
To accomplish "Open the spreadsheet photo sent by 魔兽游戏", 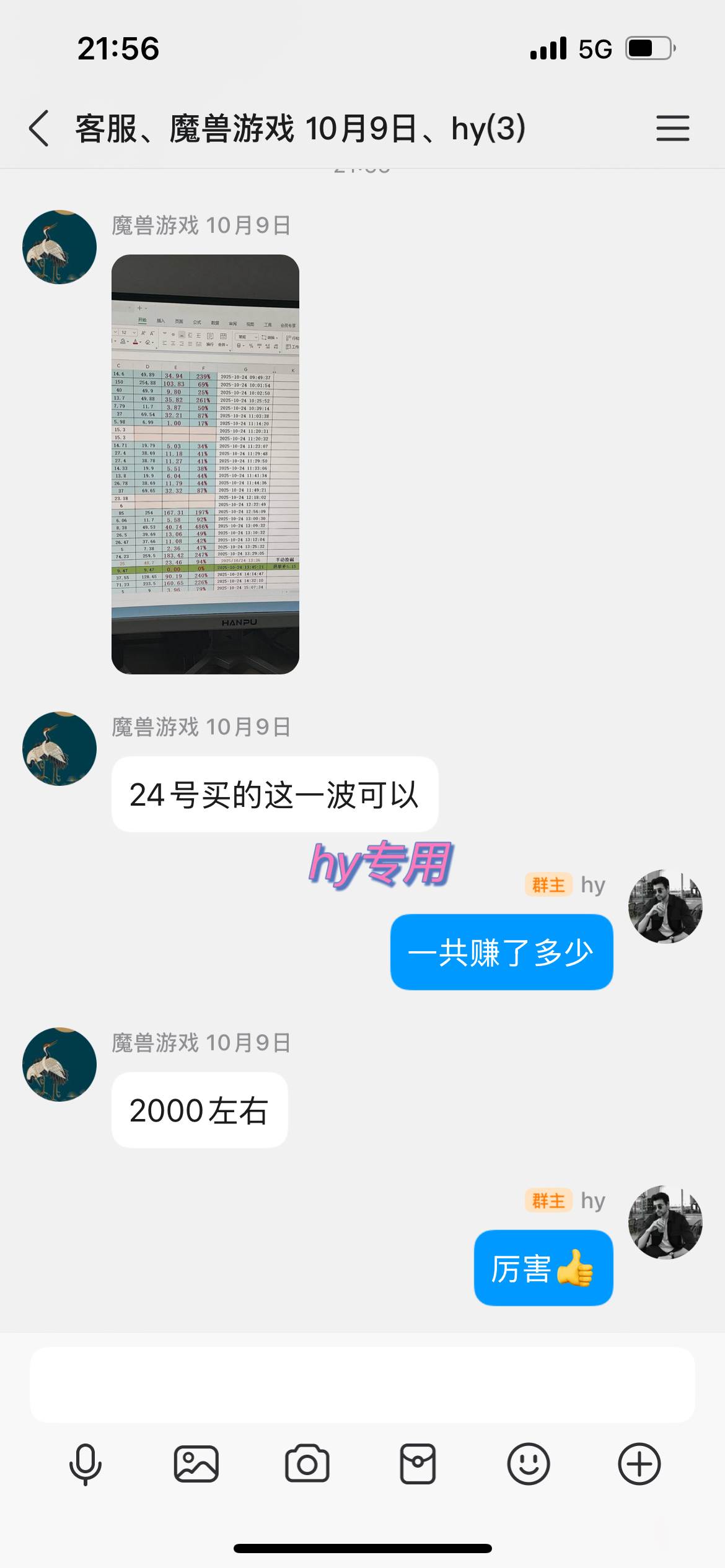I will [205, 464].
